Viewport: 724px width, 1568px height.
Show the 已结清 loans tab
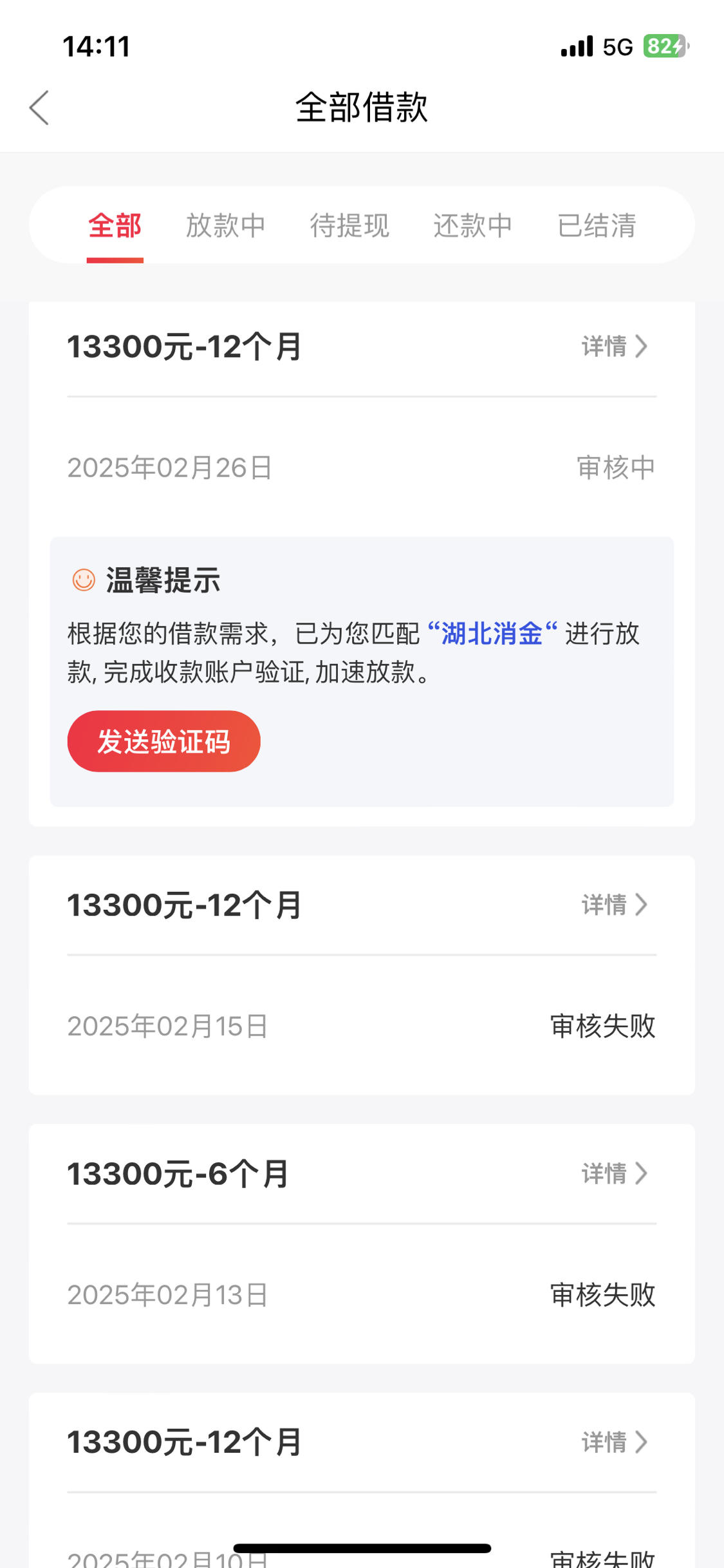click(597, 226)
